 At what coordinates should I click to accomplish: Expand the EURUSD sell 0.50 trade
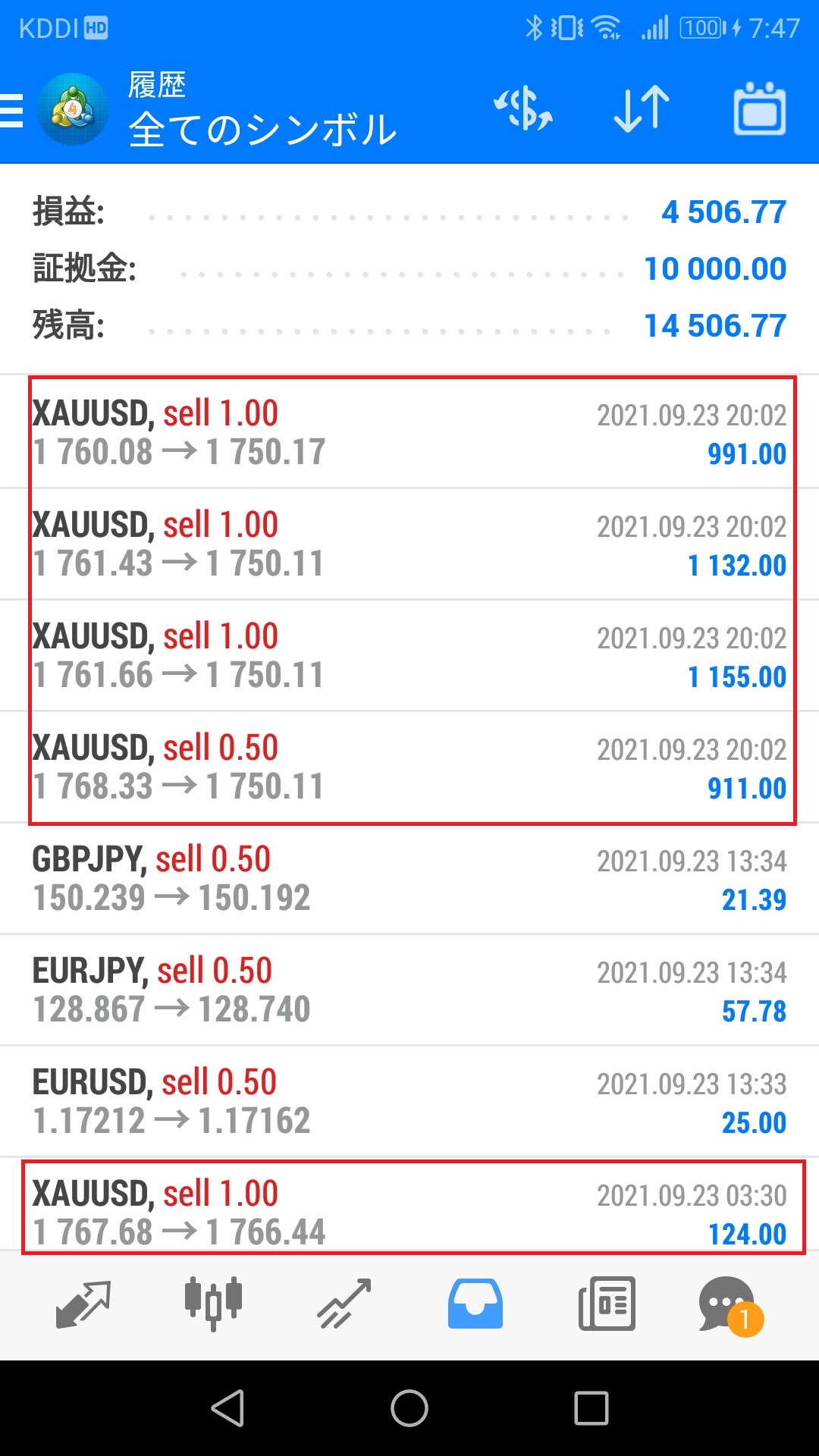click(x=409, y=1102)
